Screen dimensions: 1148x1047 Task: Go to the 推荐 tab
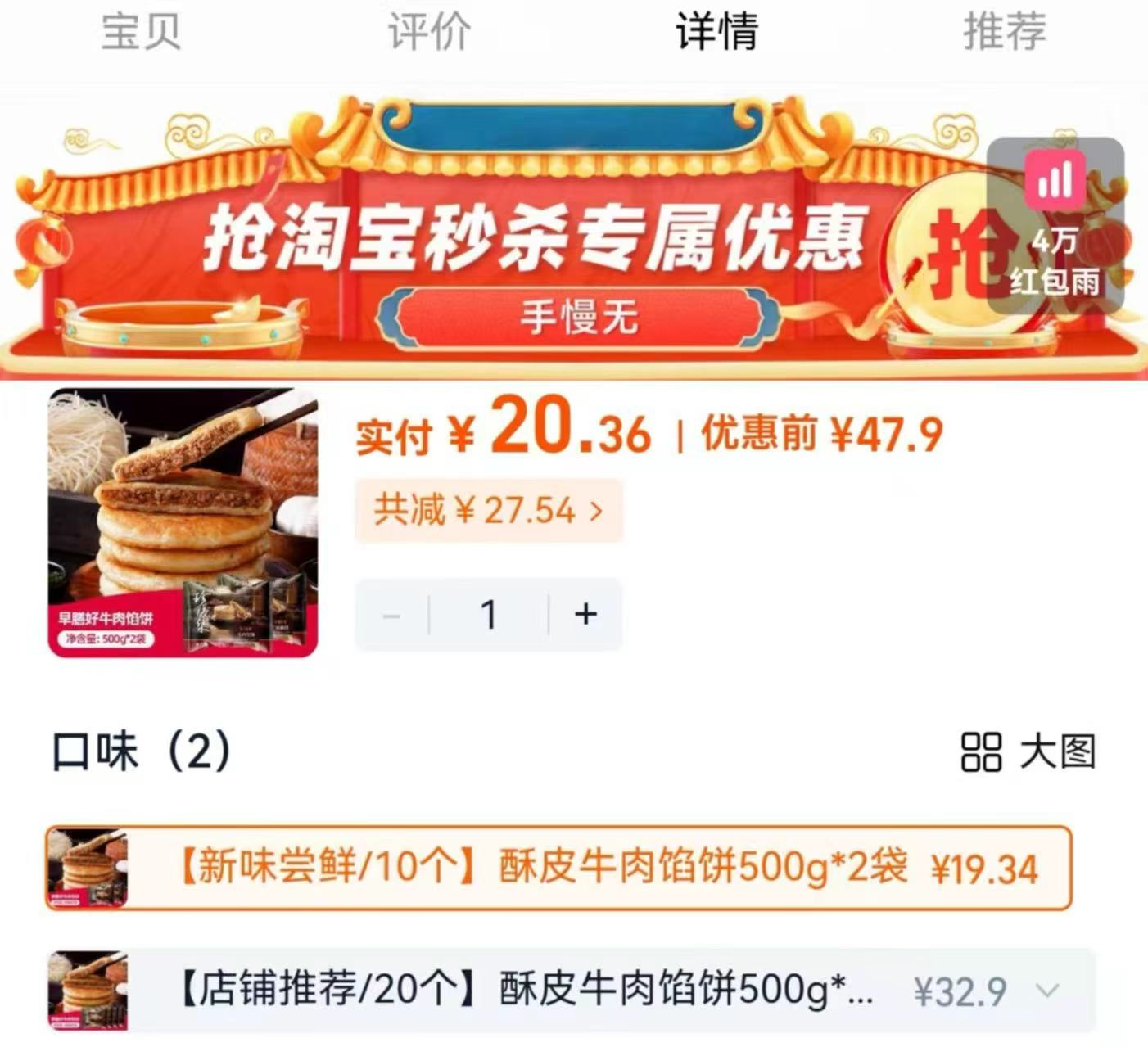pos(1005,33)
